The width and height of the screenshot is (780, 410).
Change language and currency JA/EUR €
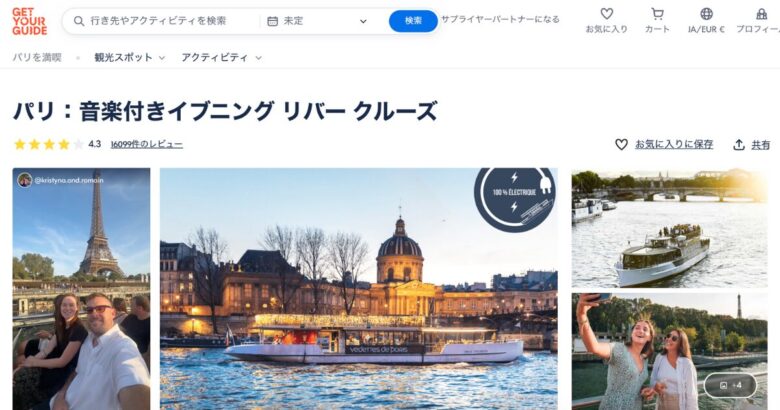706,21
